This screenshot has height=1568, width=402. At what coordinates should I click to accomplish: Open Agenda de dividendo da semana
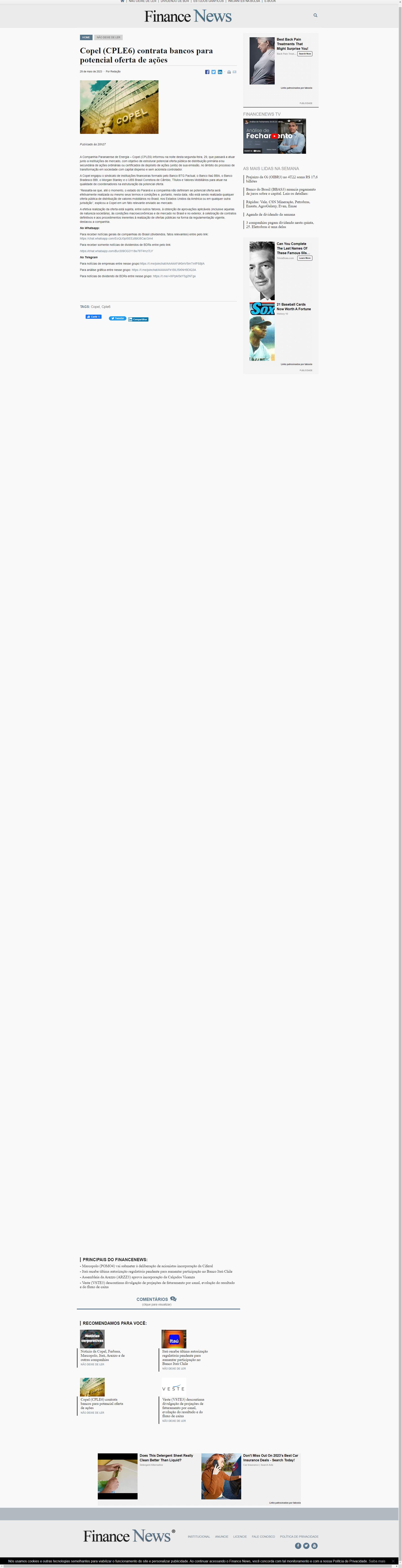pyautogui.click(x=271, y=214)
